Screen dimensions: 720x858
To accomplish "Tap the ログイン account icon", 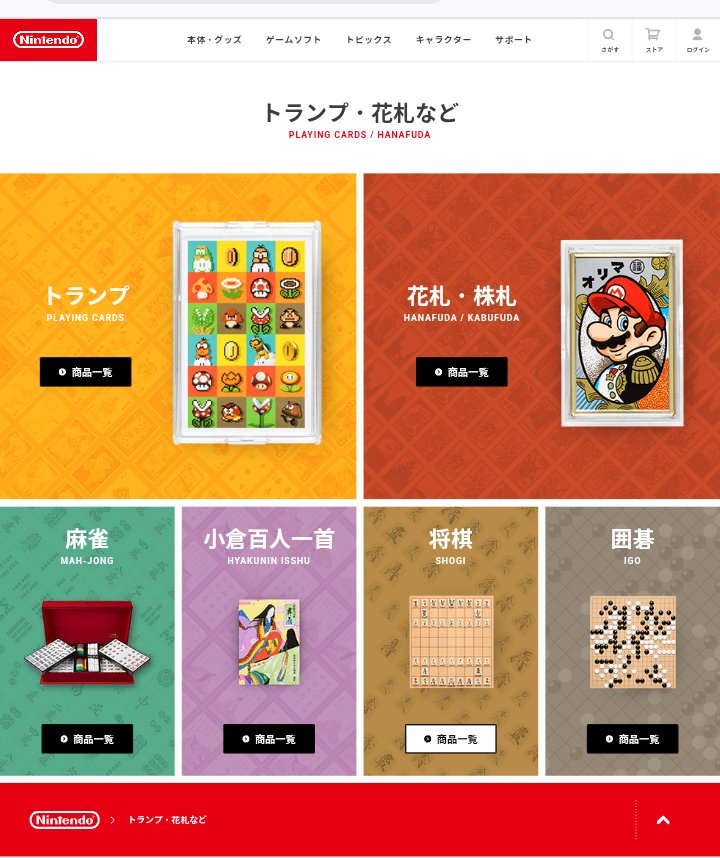I will (x=697, y=40).
